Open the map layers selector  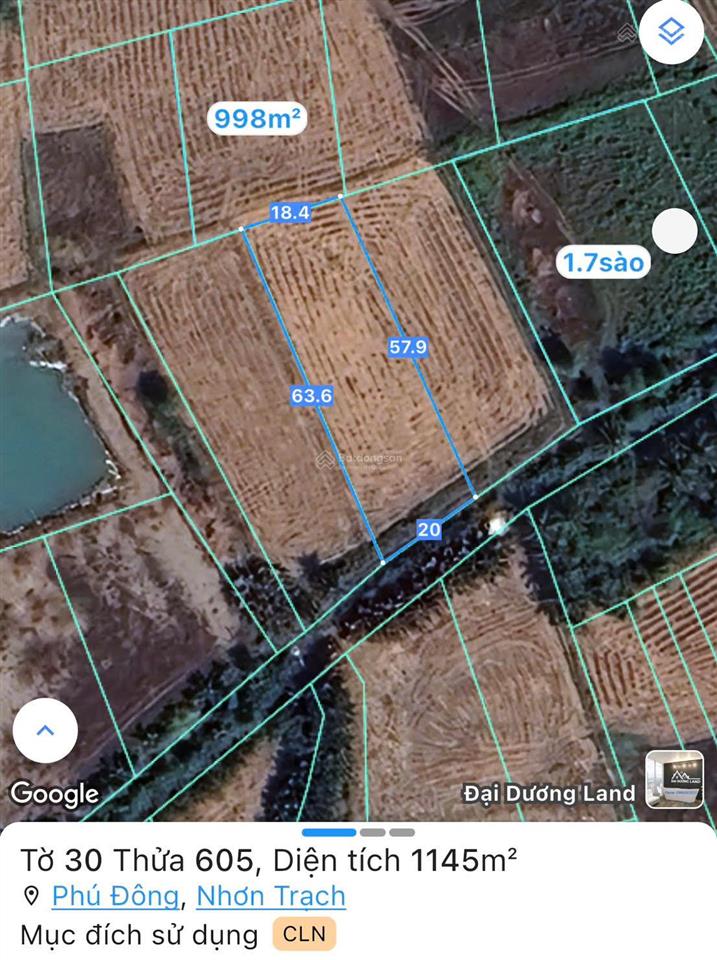pos(673,33)
